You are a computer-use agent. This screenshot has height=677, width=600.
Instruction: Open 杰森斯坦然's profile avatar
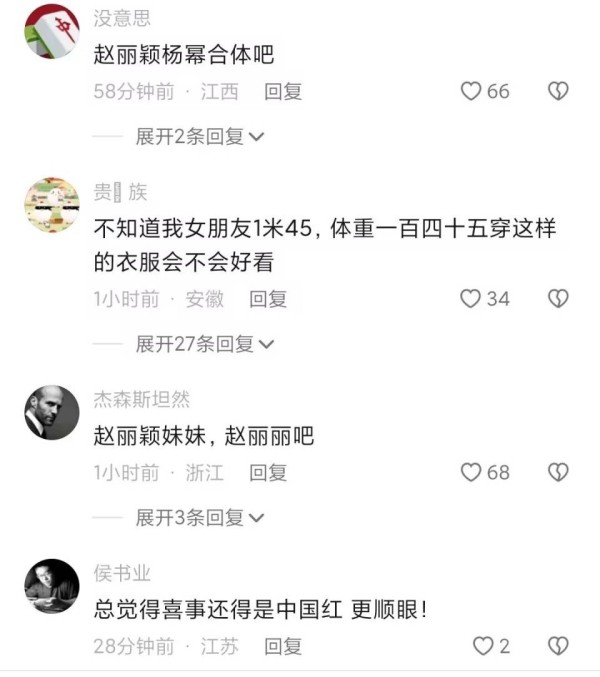pos(50,412)
